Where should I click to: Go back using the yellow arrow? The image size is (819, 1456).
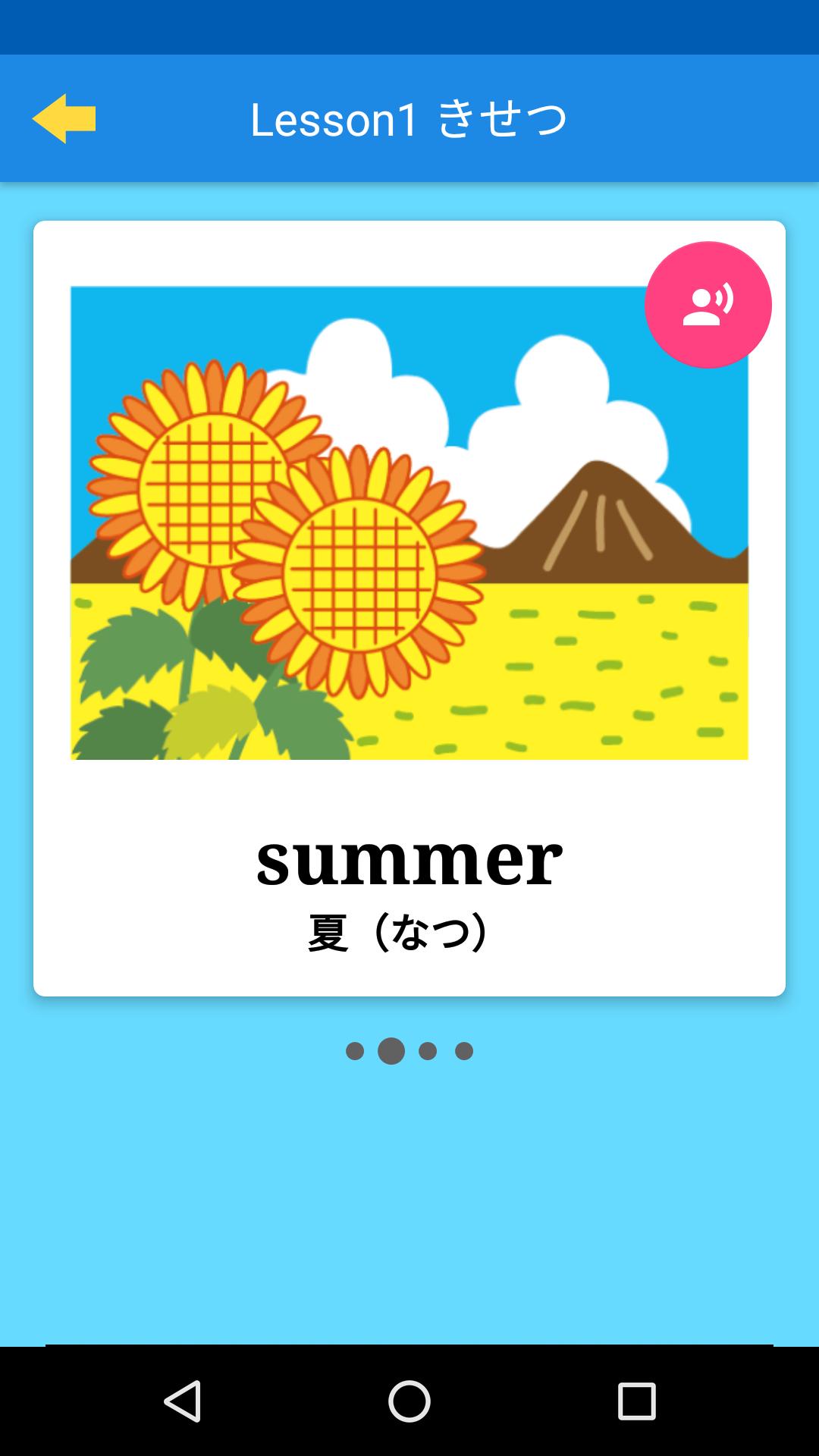pyautogui.click(x=64, y=119)
